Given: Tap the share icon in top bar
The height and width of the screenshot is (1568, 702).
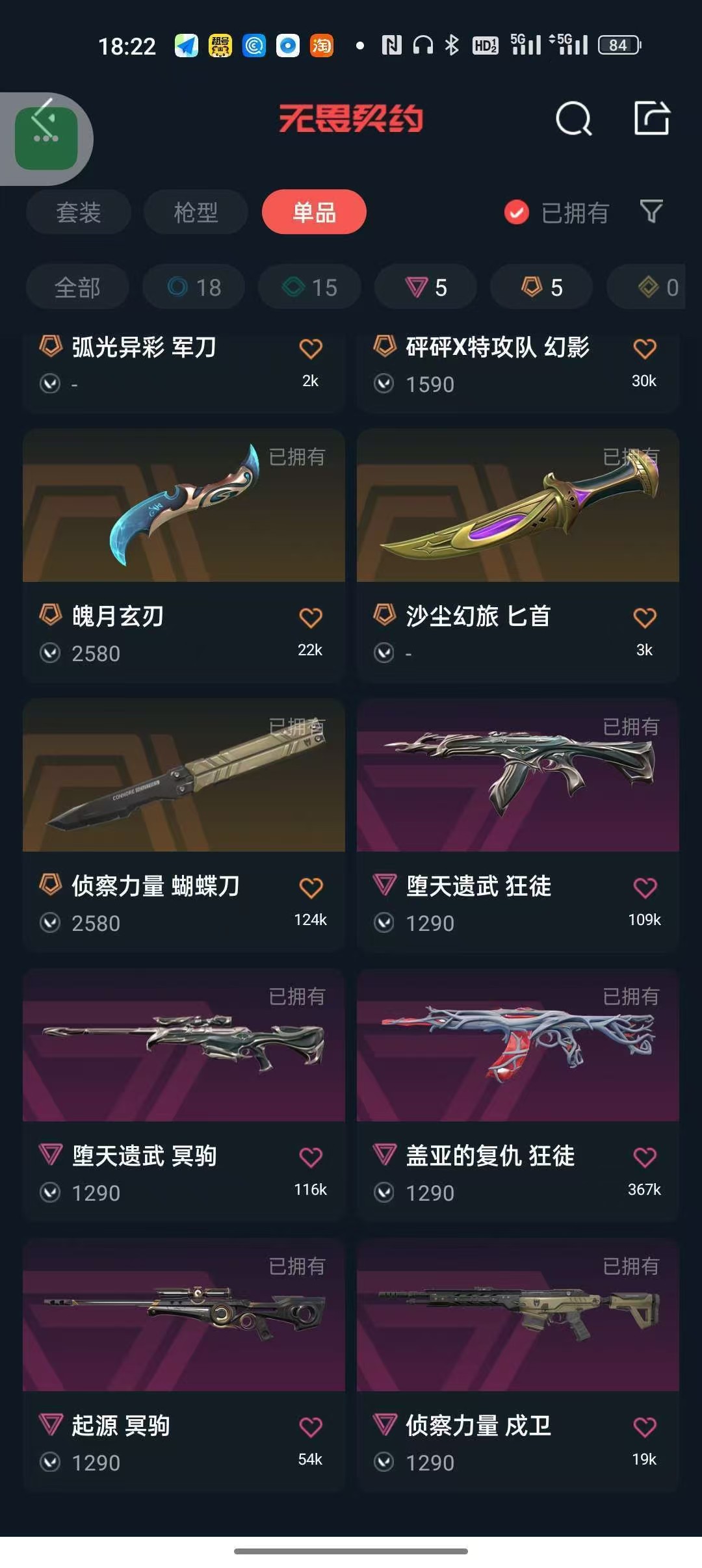Looking at the screenshot, I should (x=652, y=118).
